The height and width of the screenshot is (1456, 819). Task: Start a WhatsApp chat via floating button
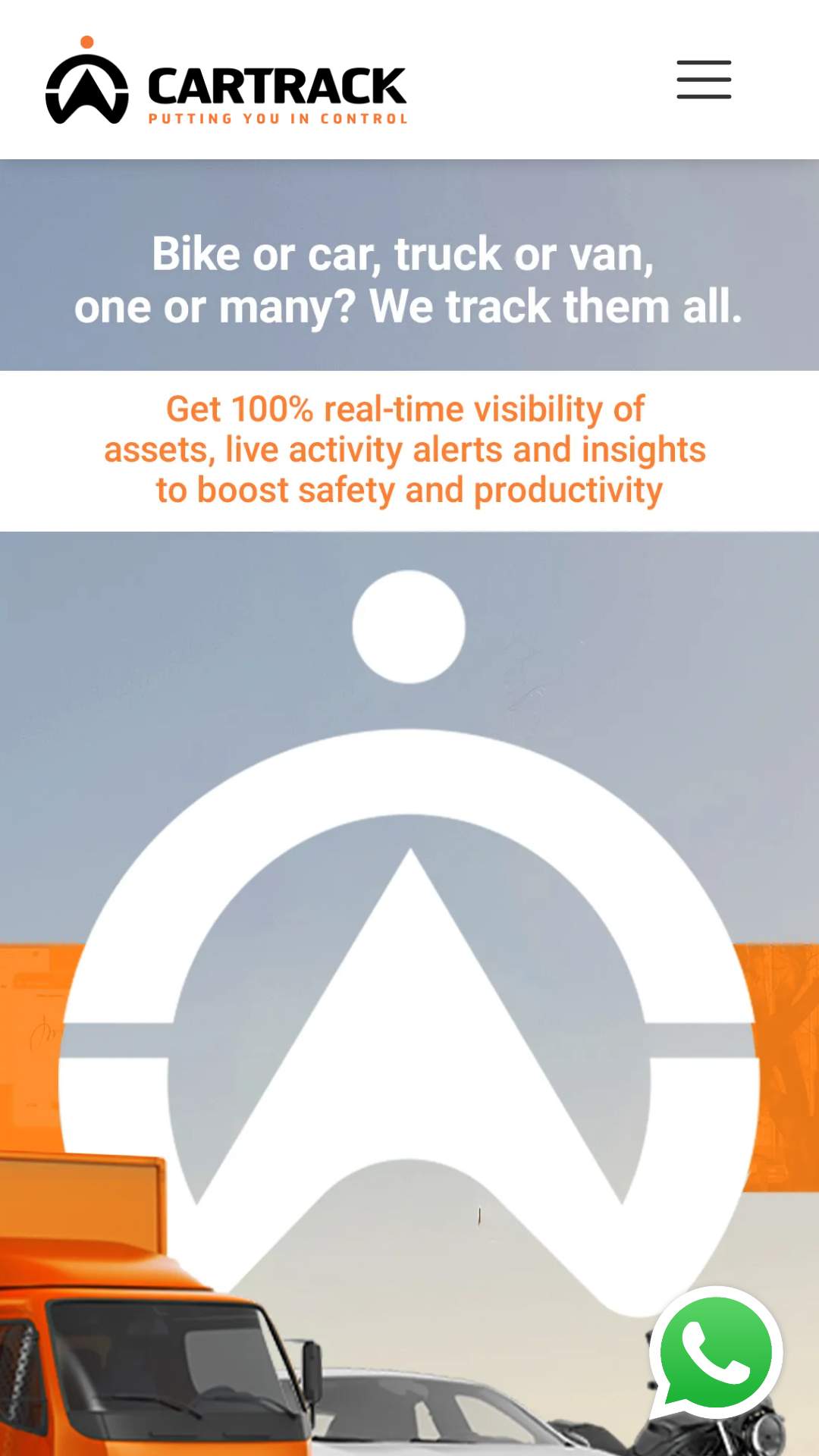(x=716, y=1354)
